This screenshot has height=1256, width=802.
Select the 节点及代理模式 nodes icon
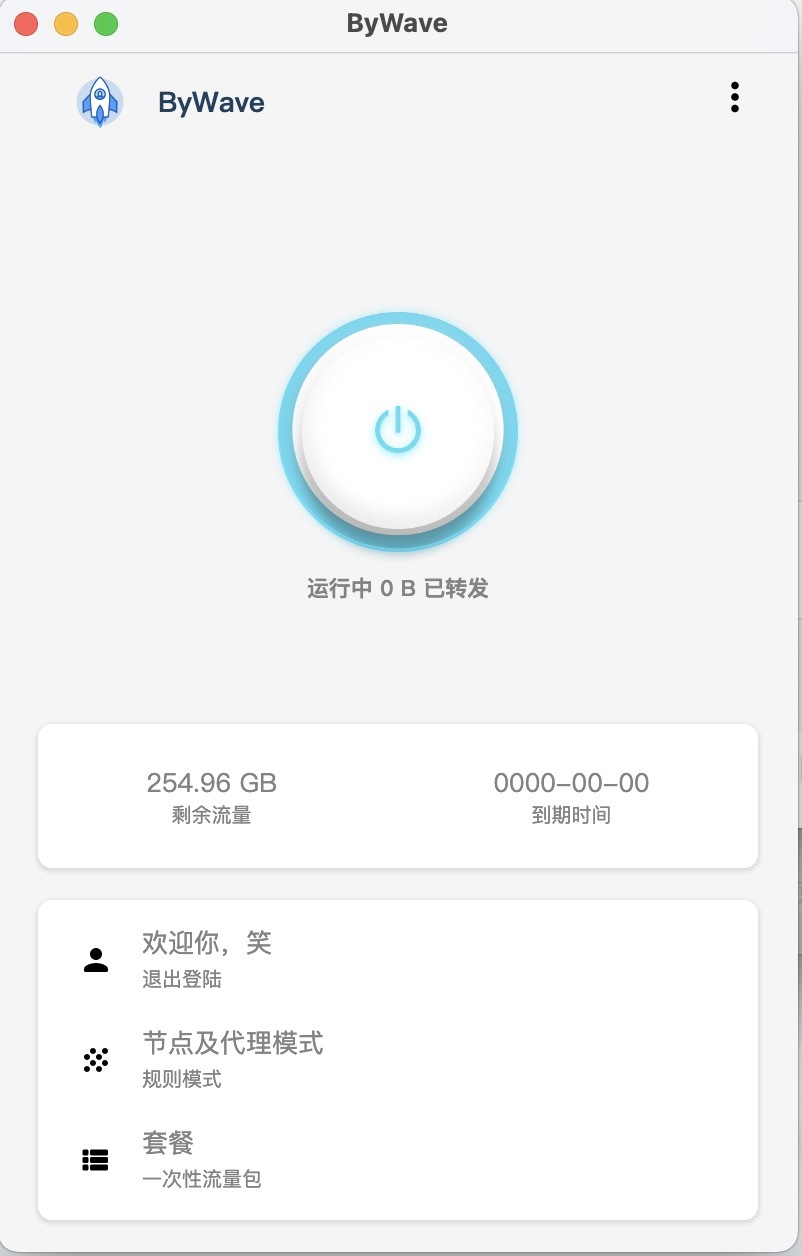[x=95, y=1059]
